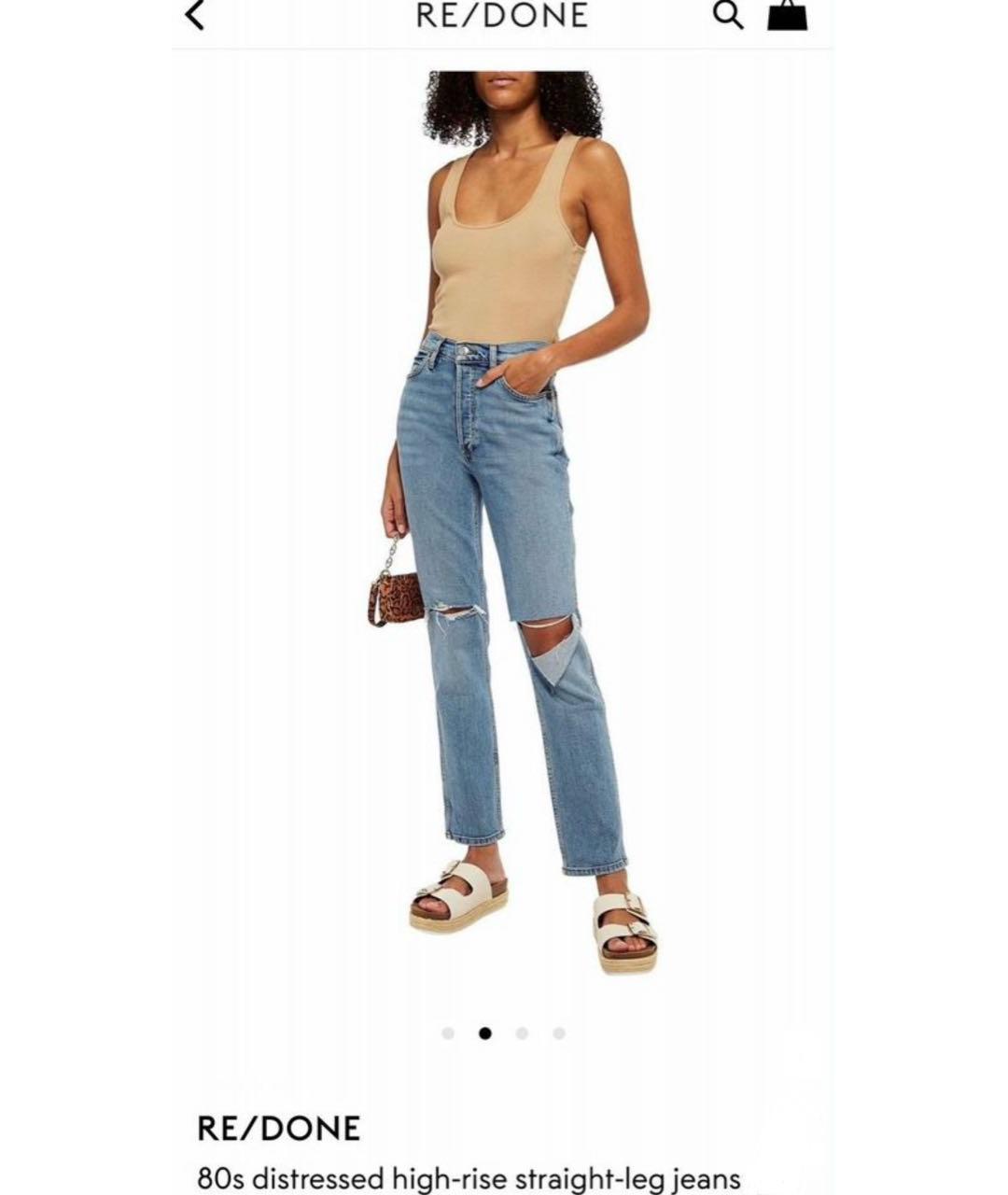Open the RE/DONE jeans product photo

504,523
